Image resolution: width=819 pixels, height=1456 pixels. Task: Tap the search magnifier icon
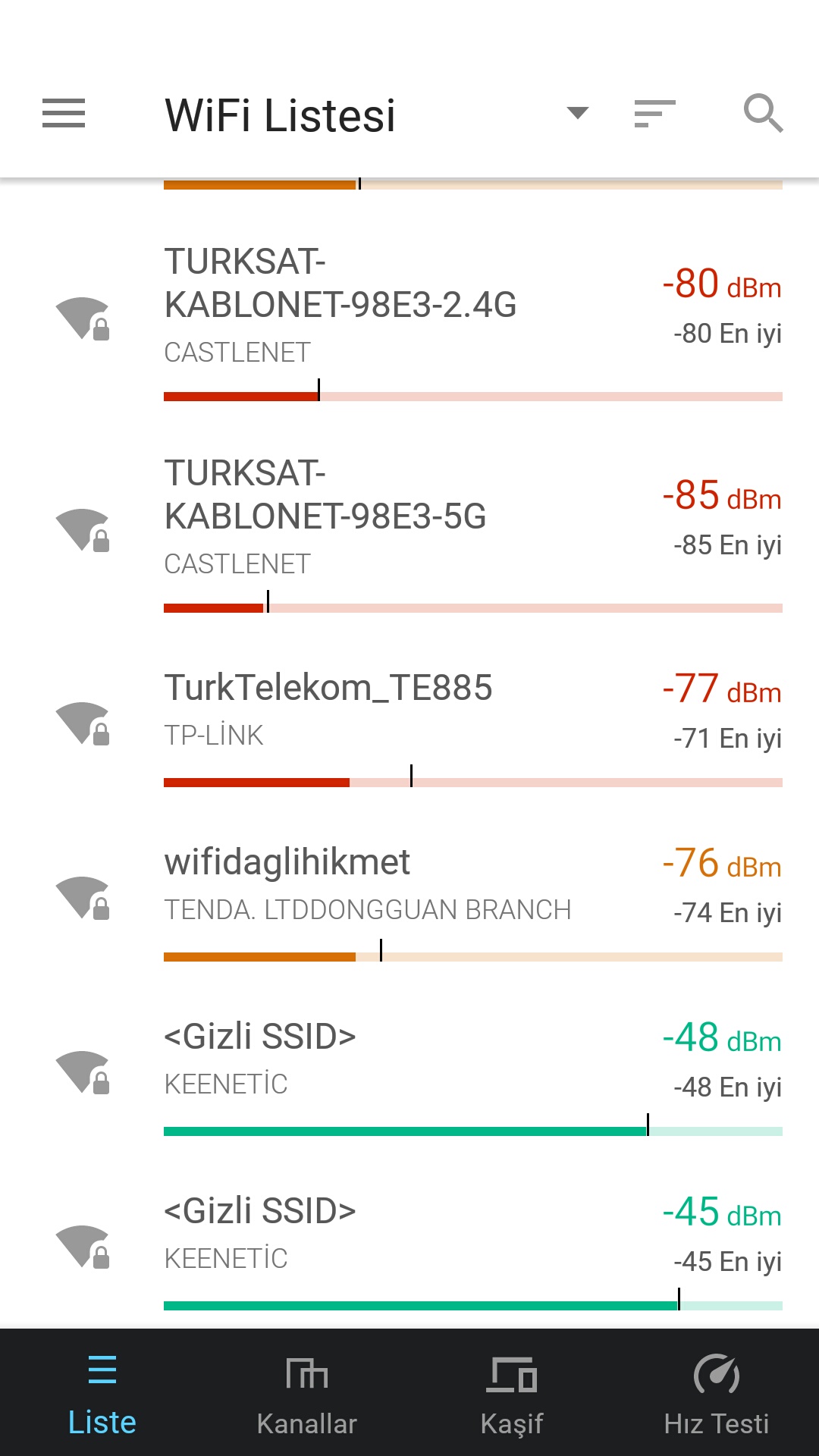[x=763, y=114]
